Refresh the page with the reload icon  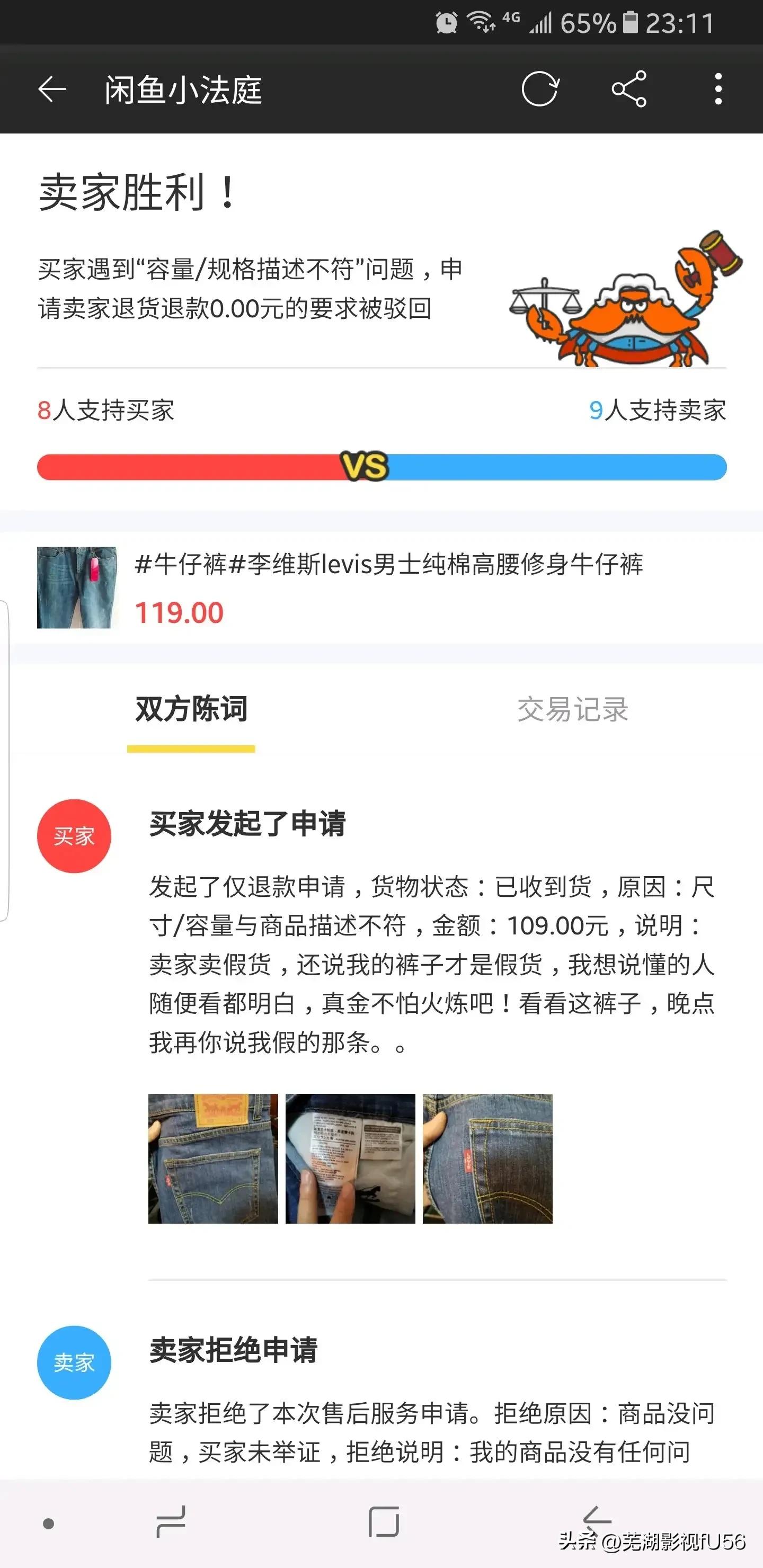[541, 89]
